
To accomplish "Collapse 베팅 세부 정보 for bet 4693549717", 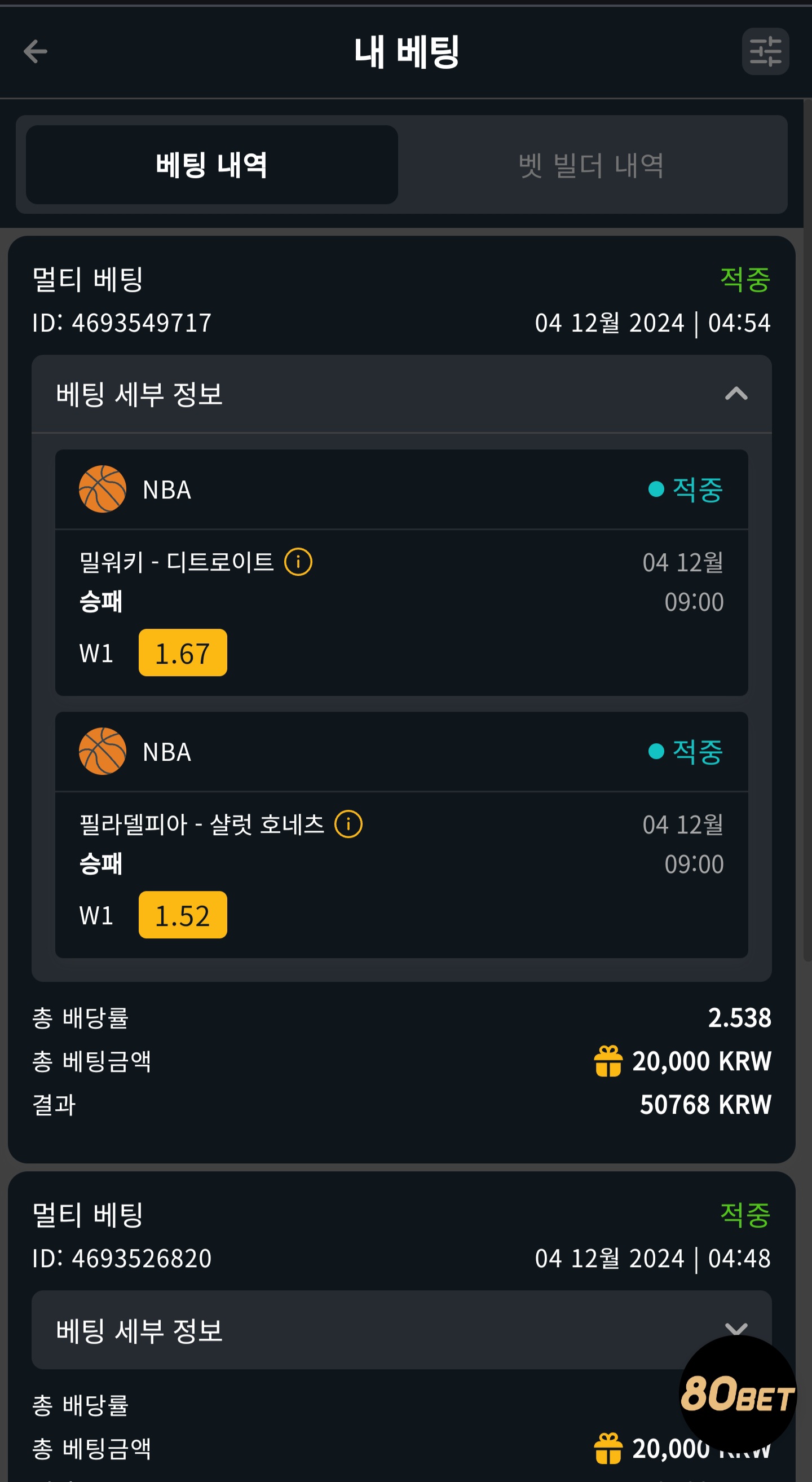I will [401, 394].
